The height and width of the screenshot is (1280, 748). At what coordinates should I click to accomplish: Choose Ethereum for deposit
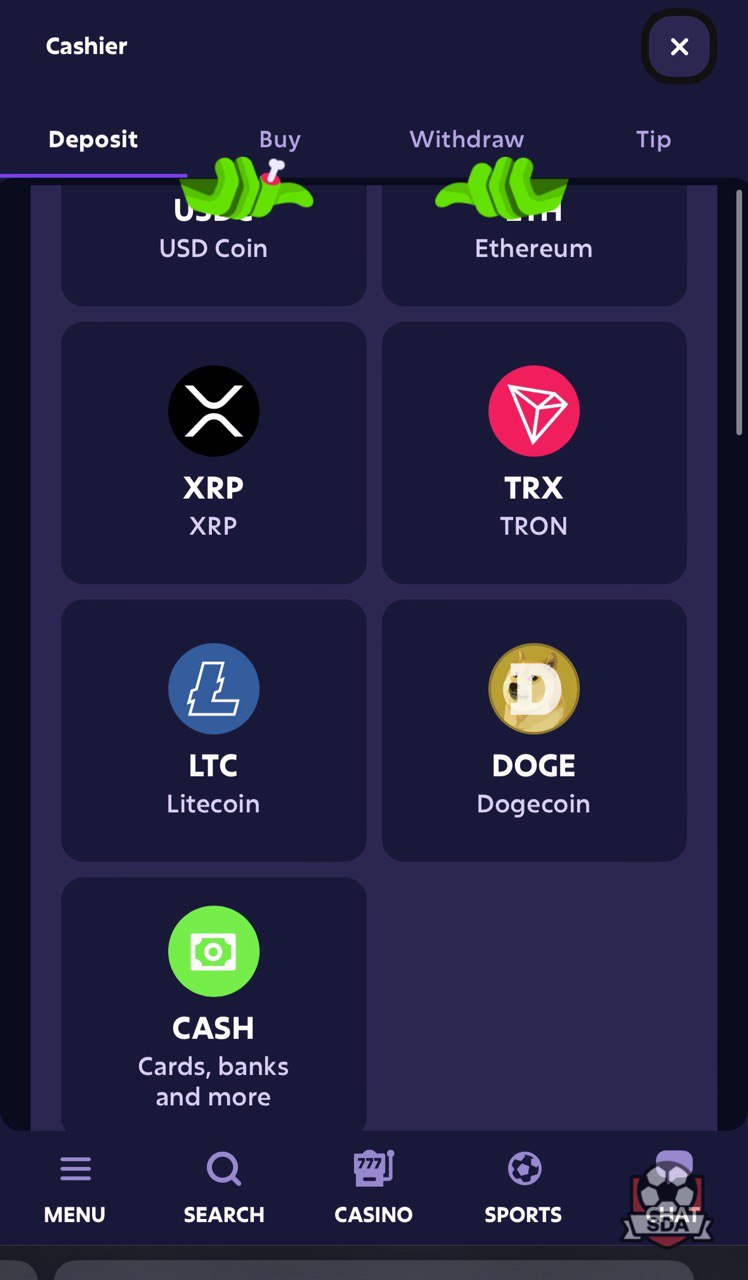[x=534, y=250]
